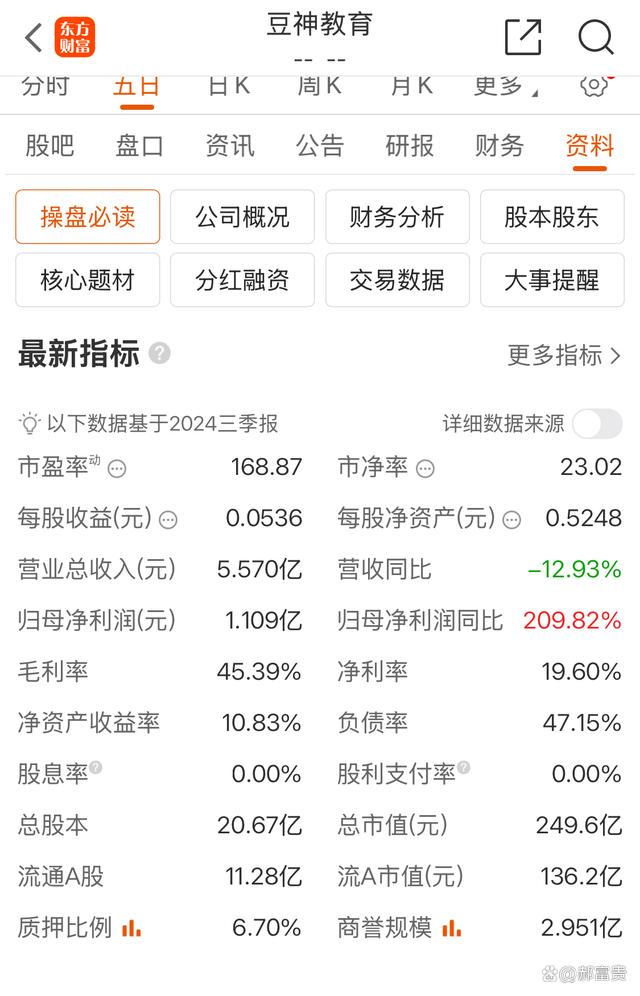Select the 周K chart tab
Image resolution: width=640 pixels, height=996 pixels.
(319, 86)
